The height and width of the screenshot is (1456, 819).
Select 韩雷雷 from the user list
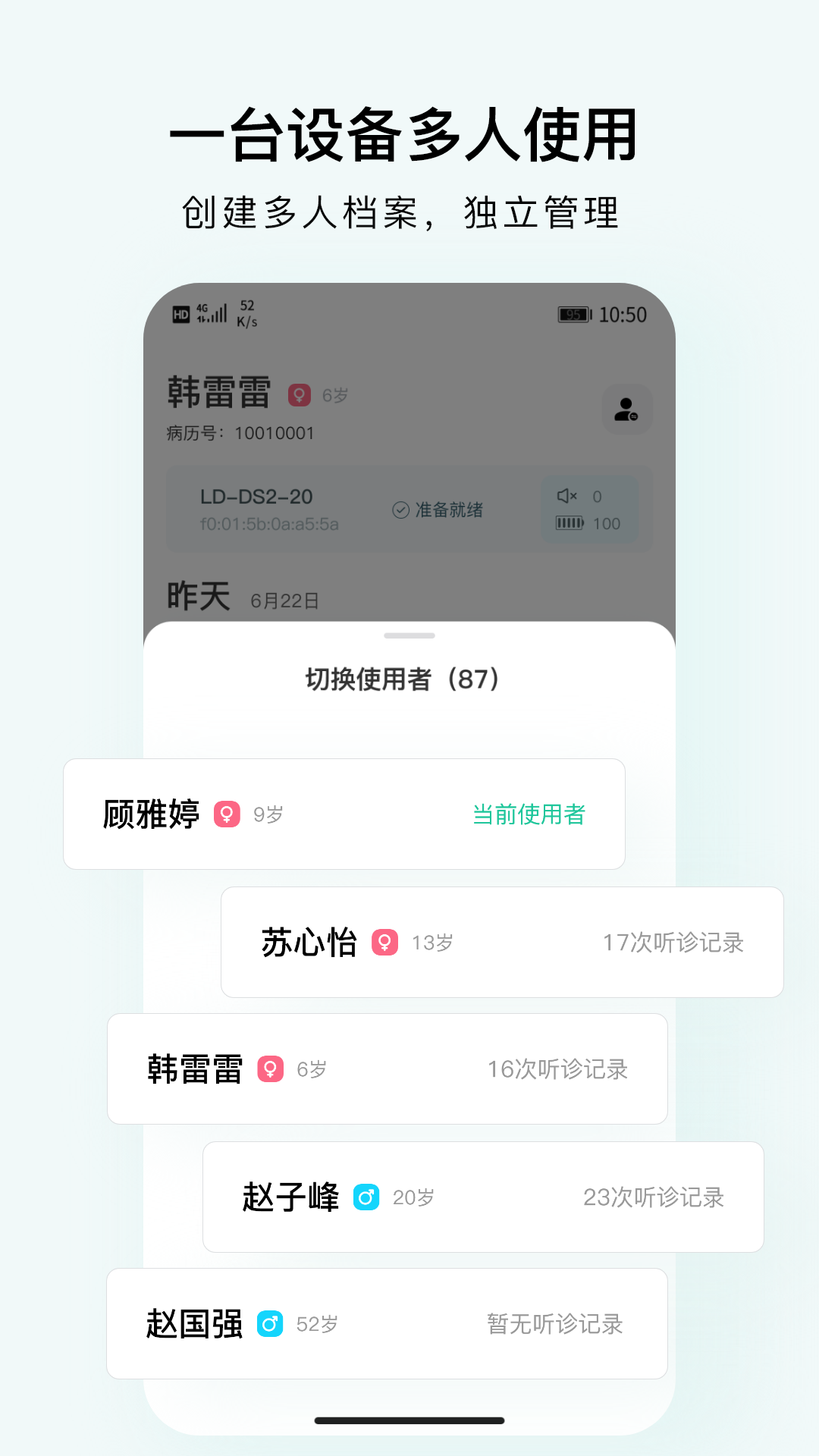click(x=387, y=1069)
